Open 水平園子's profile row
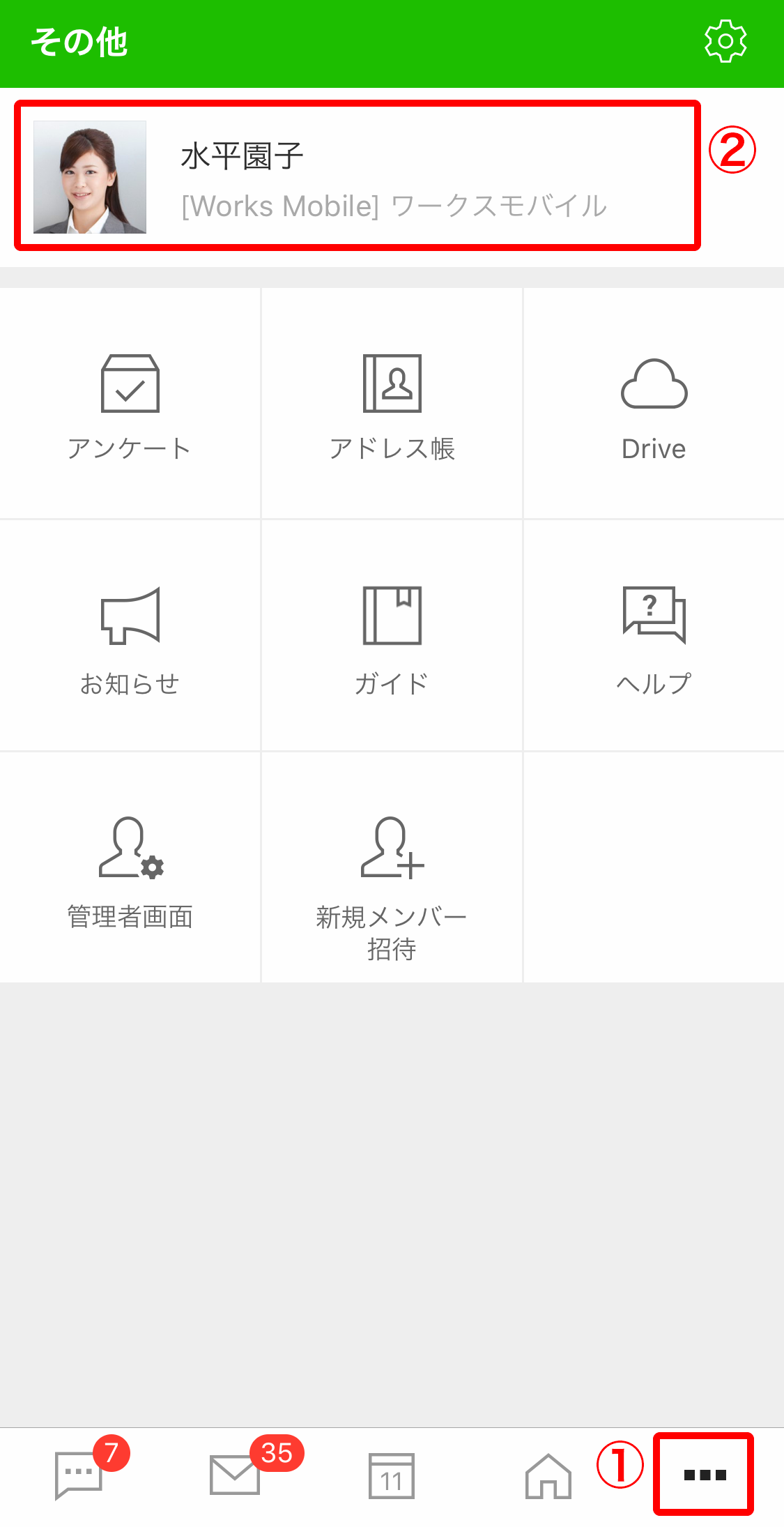This screenshot has width=784, height=1527. pyautogui.click(x=357, y=177)
